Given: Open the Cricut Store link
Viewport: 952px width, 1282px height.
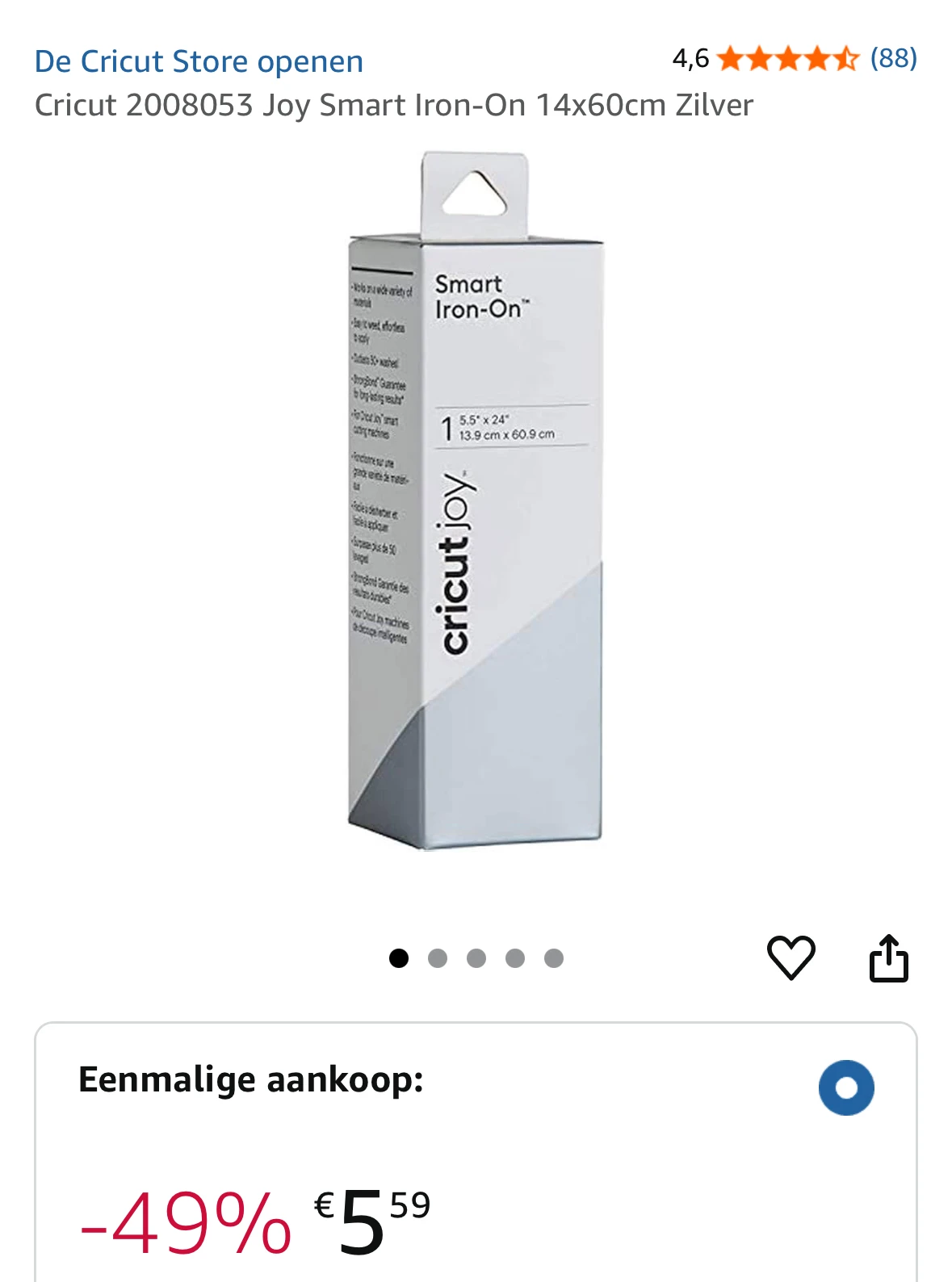Looking at the screenshot, I should [199, 61].
